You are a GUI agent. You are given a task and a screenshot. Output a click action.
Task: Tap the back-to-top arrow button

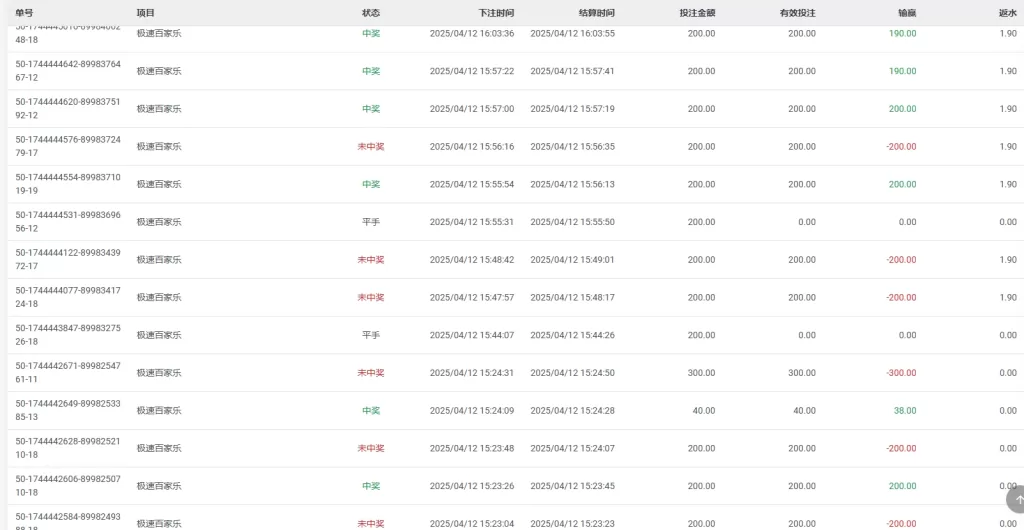click(x=1017, y=498)
